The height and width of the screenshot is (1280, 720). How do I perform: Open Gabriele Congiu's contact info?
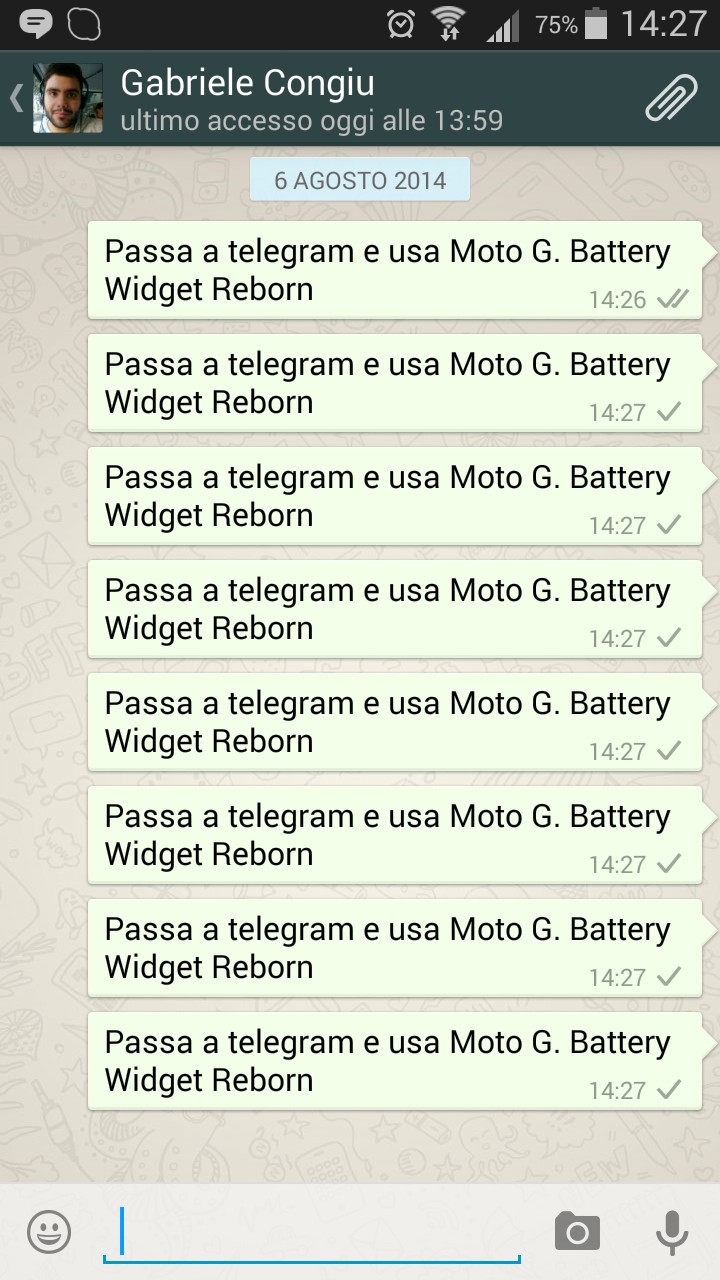310,99
